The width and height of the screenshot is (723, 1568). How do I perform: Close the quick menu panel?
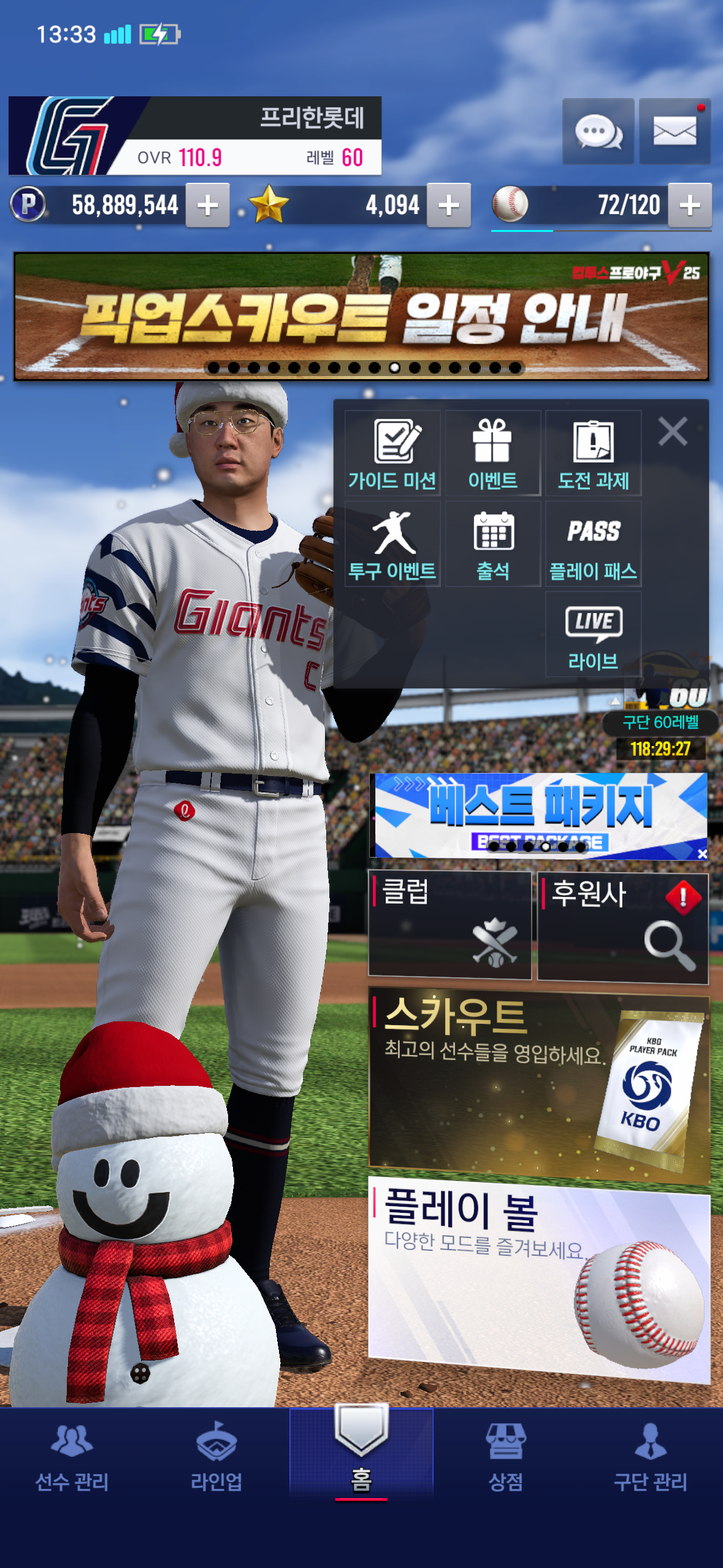point(673,431)
